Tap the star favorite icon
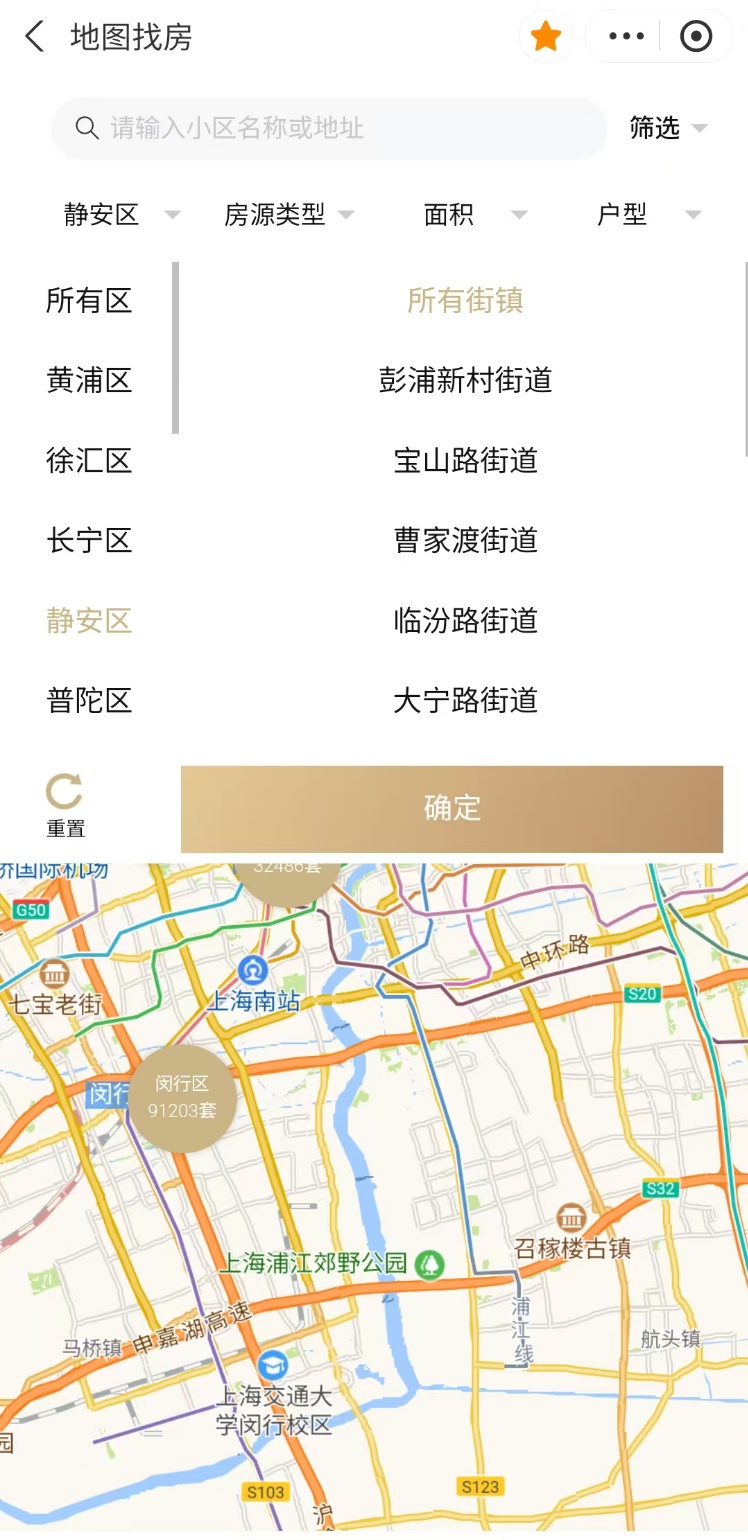The height and width of the screenshot is (1540, 748). point(546,37)
